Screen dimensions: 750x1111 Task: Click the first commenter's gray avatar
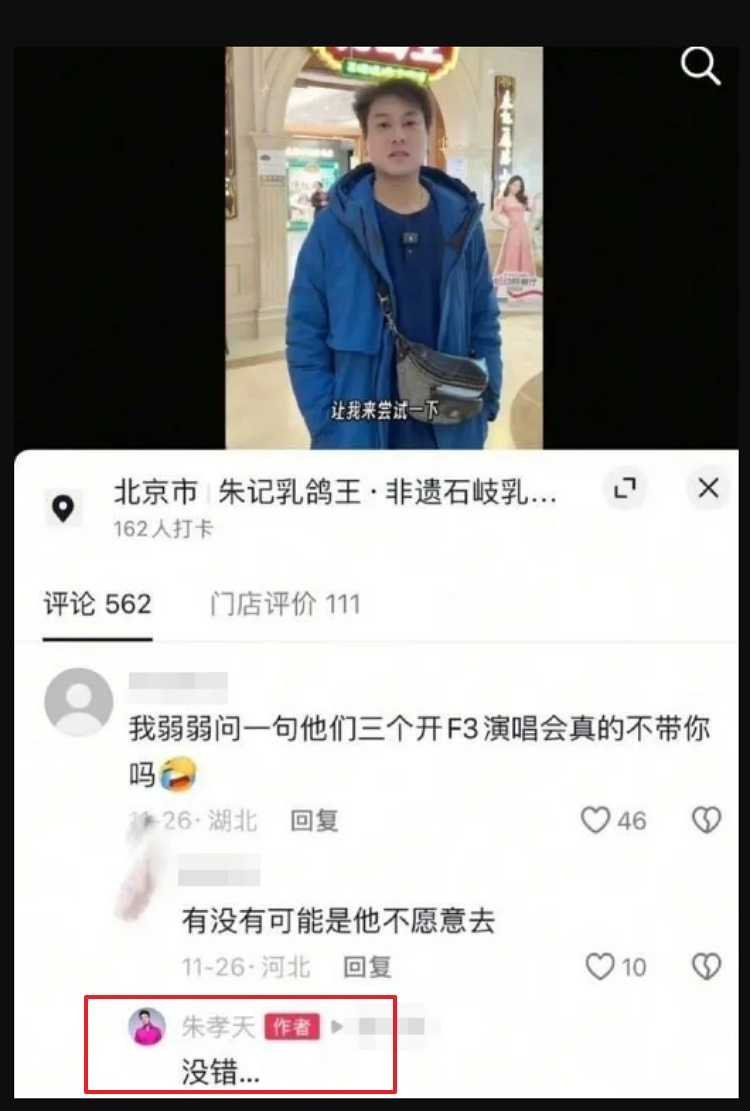tap(78, 701)
